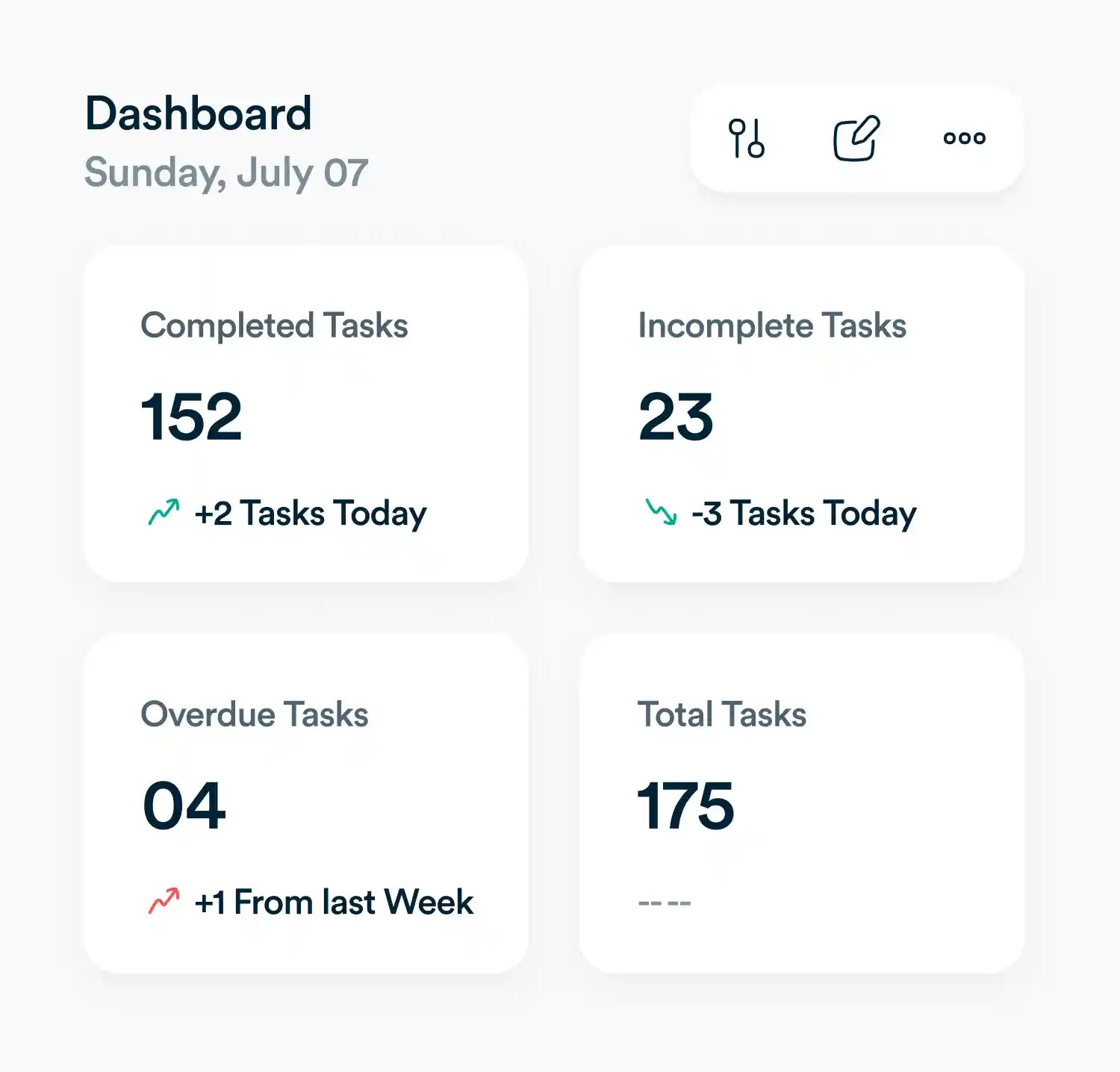1120x1072 pixels.
Task: Open the Completed Tasks card
Action: coord(306,414)
